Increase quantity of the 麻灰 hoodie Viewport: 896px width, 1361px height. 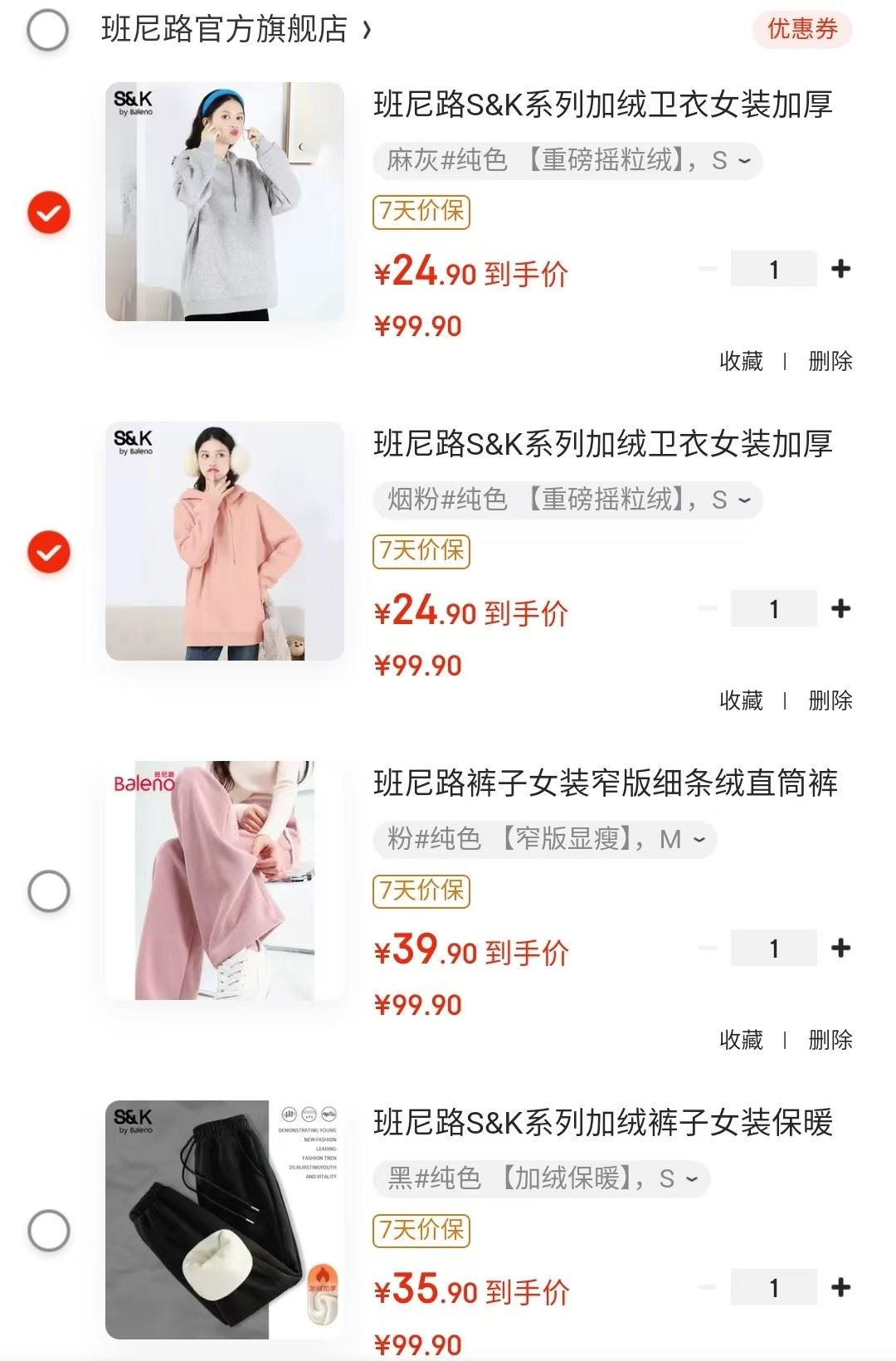pyautogui.click(x=840, y=269)
